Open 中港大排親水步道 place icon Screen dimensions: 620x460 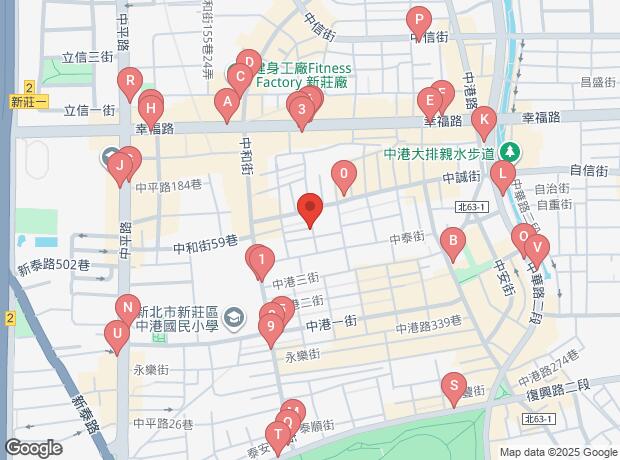(x=510, y=152)
